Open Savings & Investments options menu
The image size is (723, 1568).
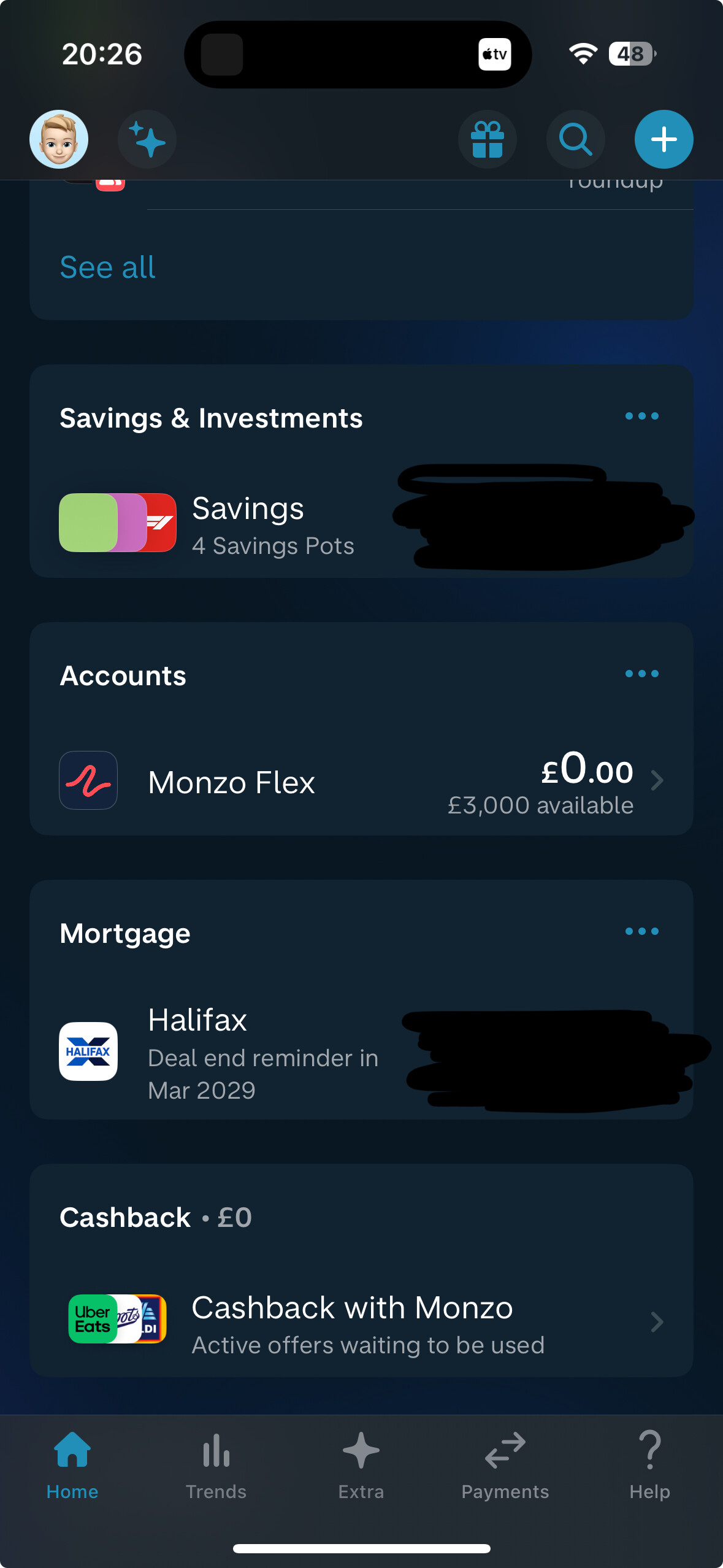[642, 416]
